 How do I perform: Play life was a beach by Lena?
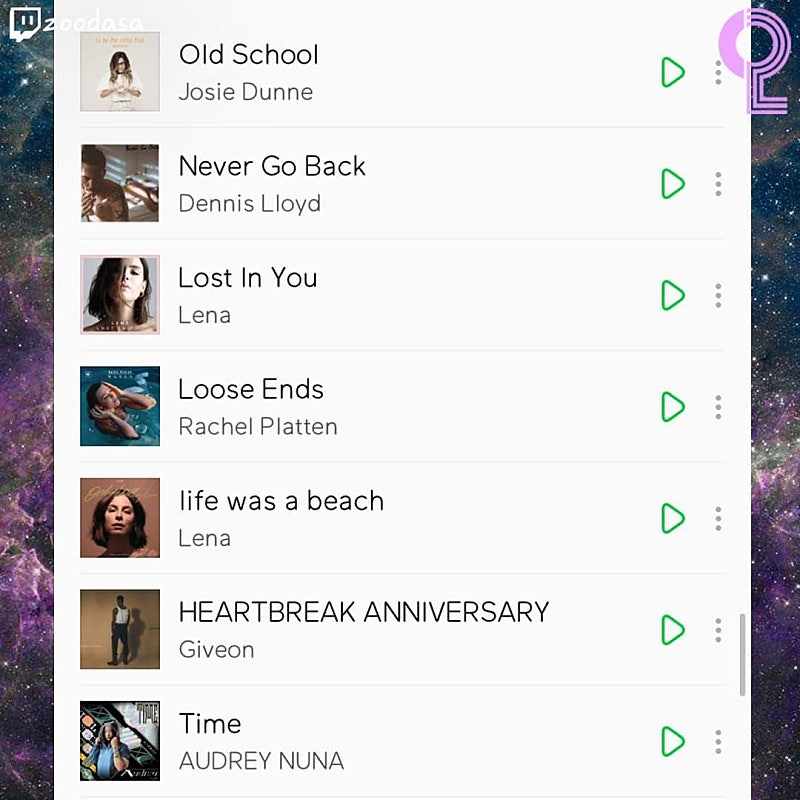coord(672,518)
